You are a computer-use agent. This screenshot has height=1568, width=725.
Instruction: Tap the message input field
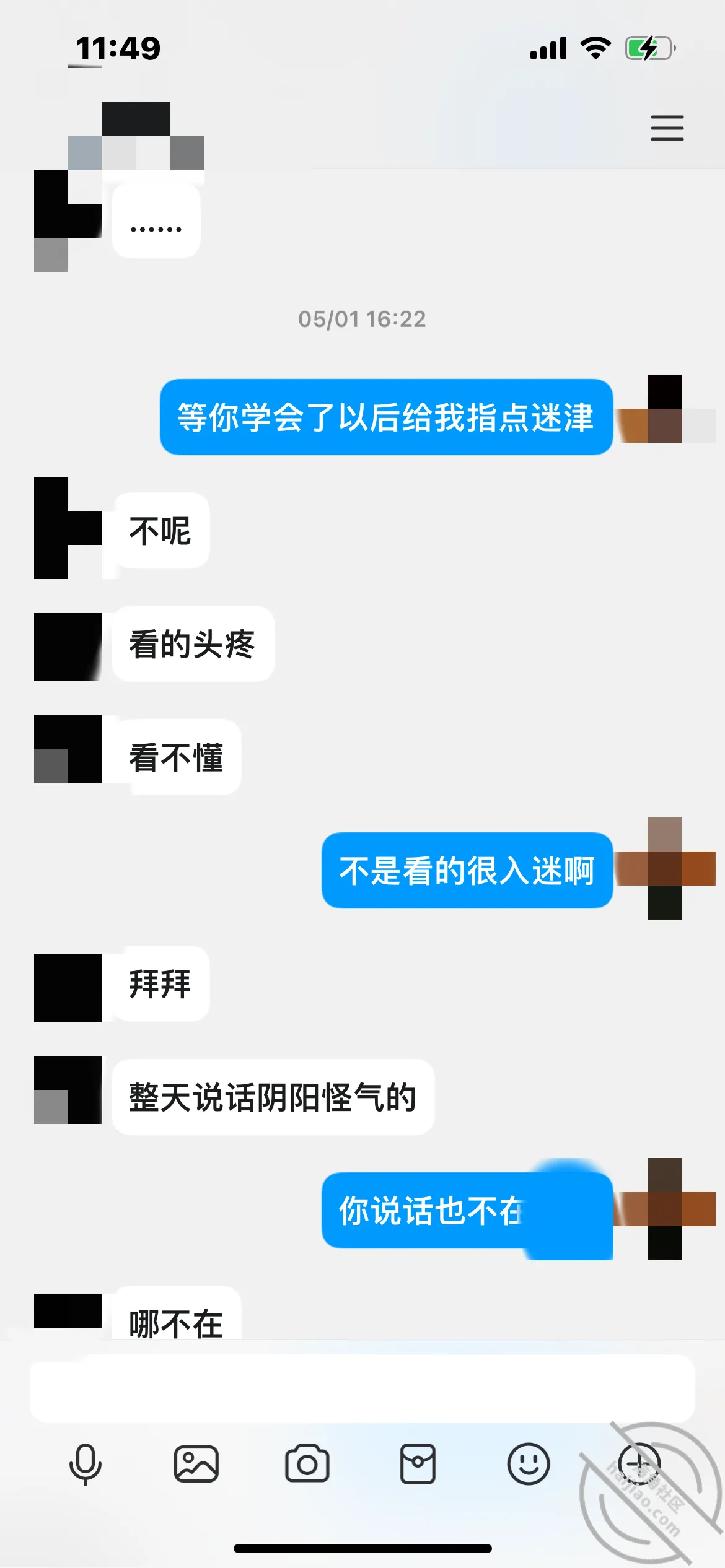coord(362,1388)
